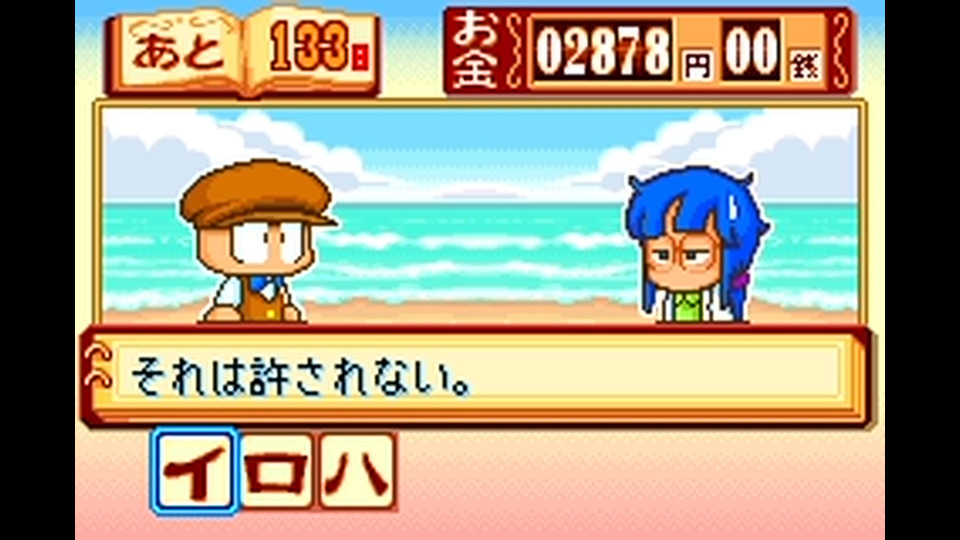Screen dimensions: 960x540
Task: Pick the ハ answer
Action: click(356, 470)
